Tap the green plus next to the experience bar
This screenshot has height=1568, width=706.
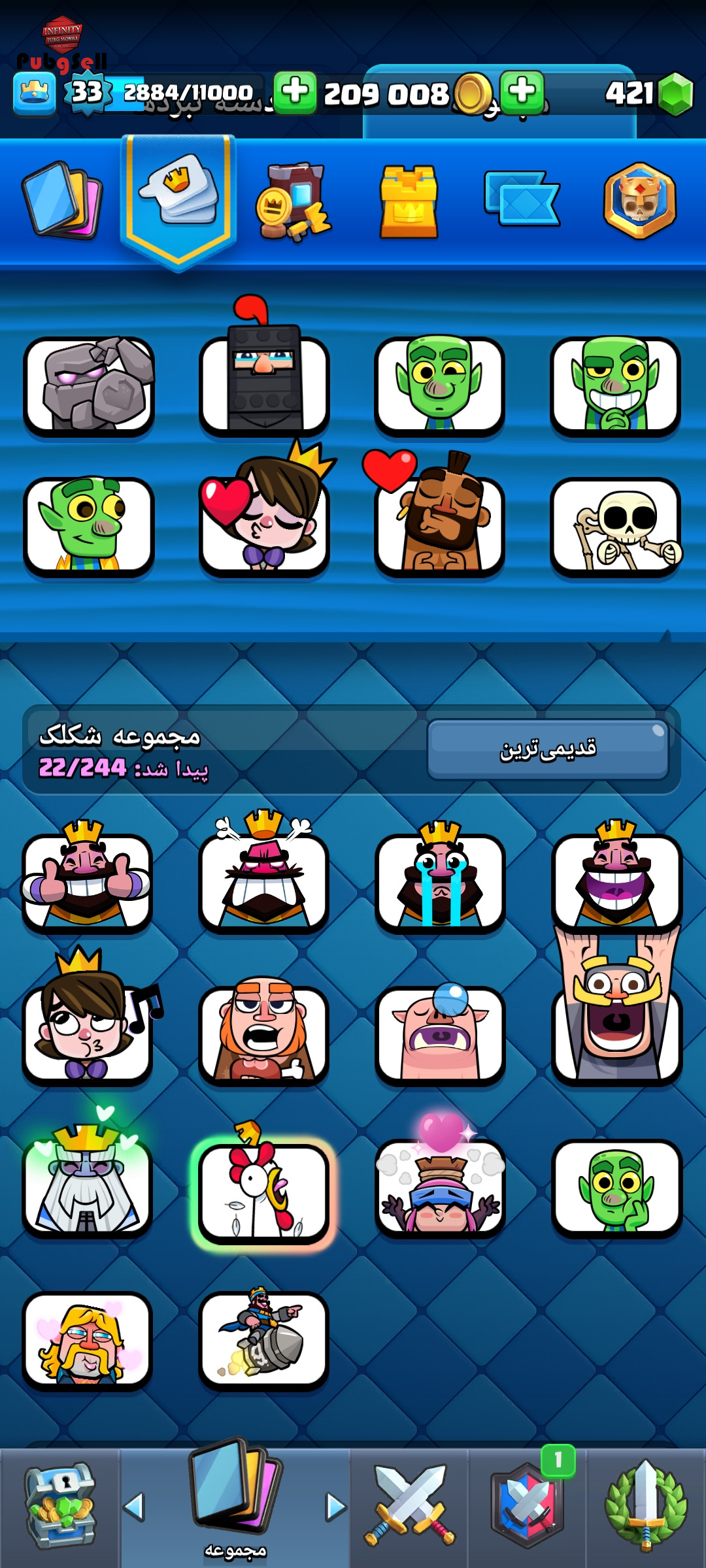pos(295,92)
